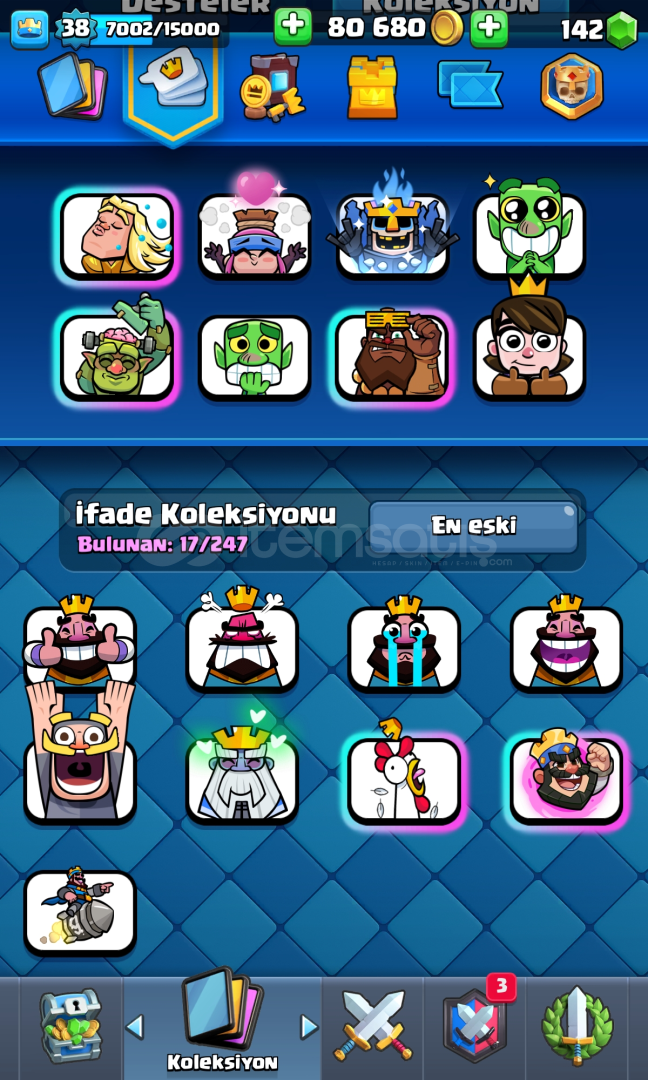648x1080 pixels.
Task: Tap the goblin brain emote in deck
Action: pyautogui.click(x=117, y=353)
